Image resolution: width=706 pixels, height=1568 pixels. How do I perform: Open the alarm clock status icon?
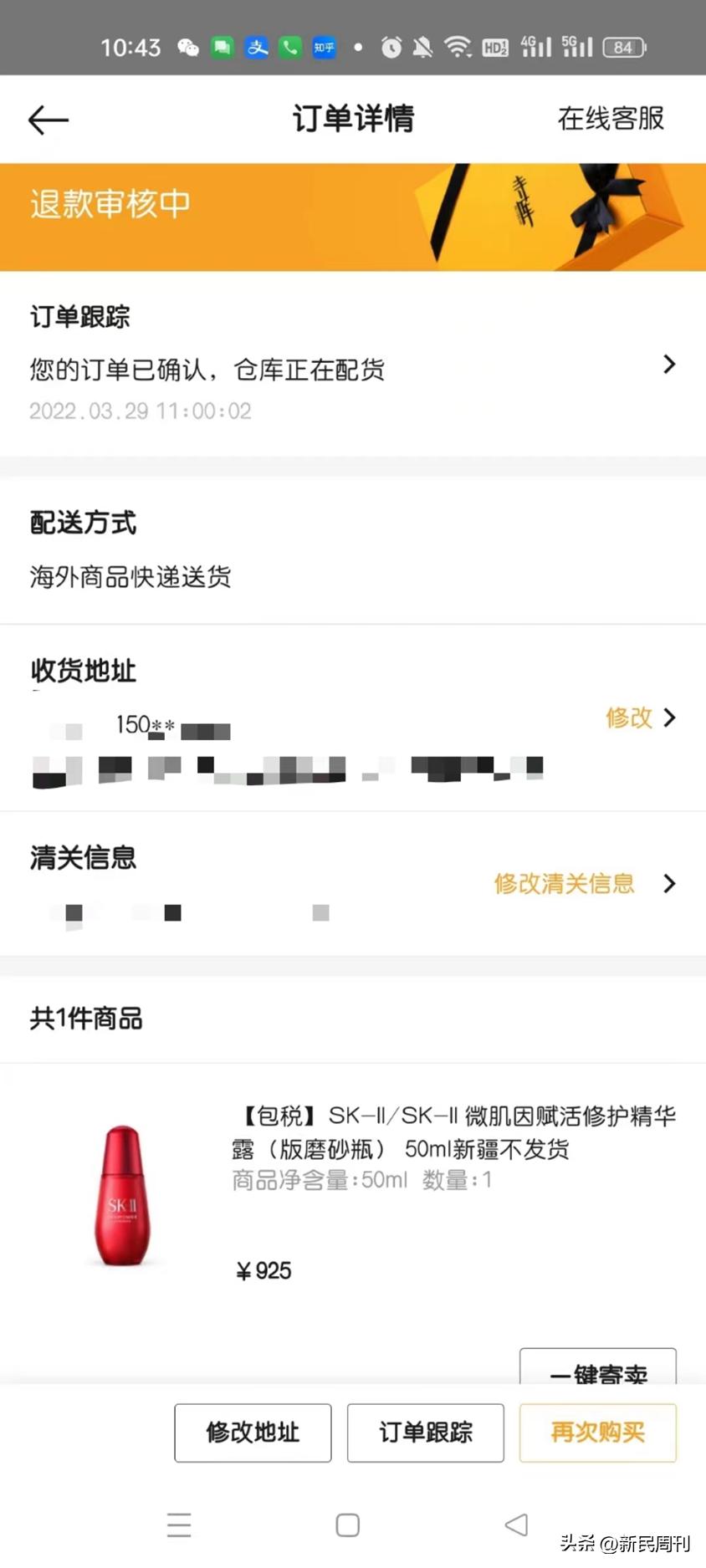[390, 48]
